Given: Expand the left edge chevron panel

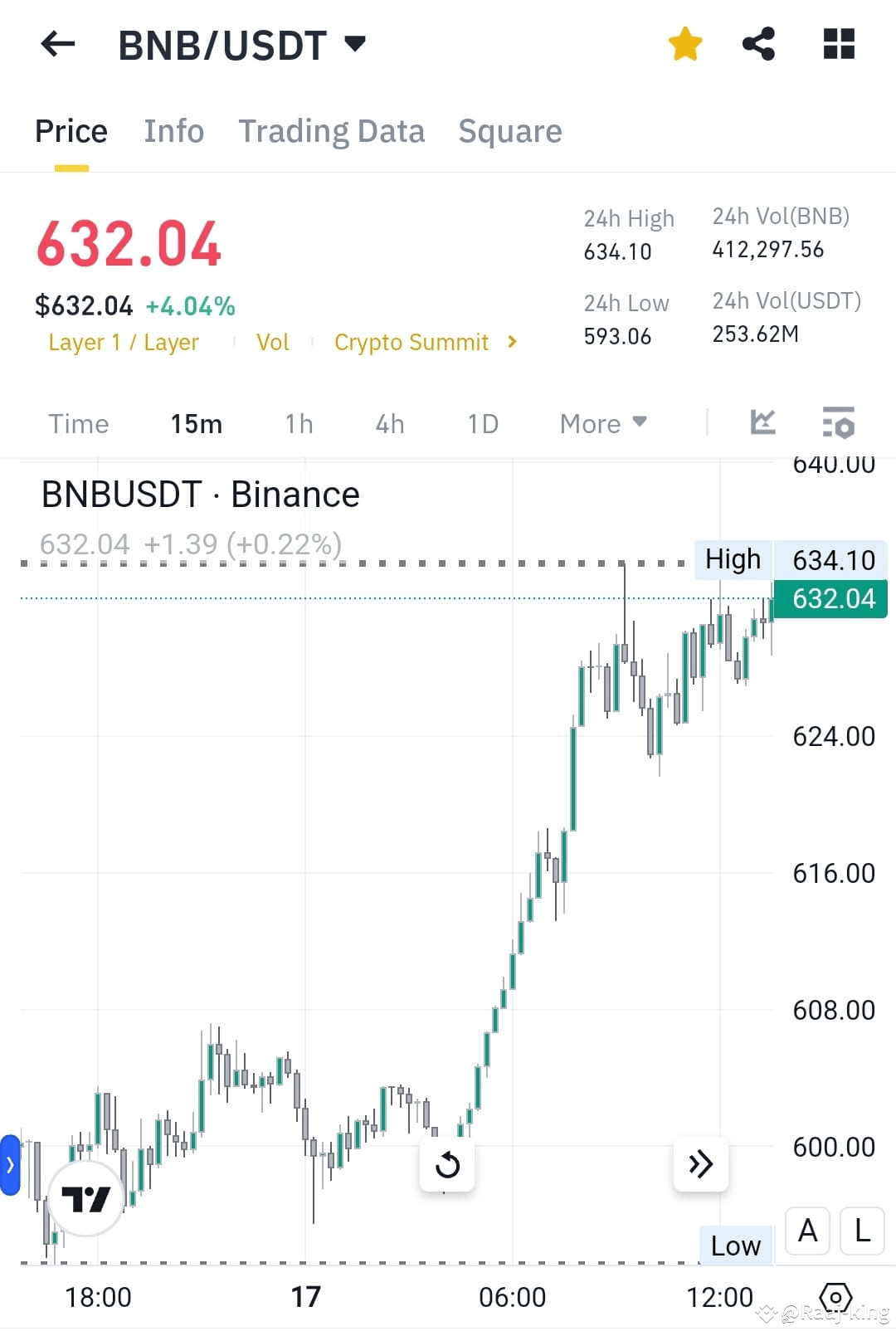Looking at the screenshot, I should (8, 1164).
